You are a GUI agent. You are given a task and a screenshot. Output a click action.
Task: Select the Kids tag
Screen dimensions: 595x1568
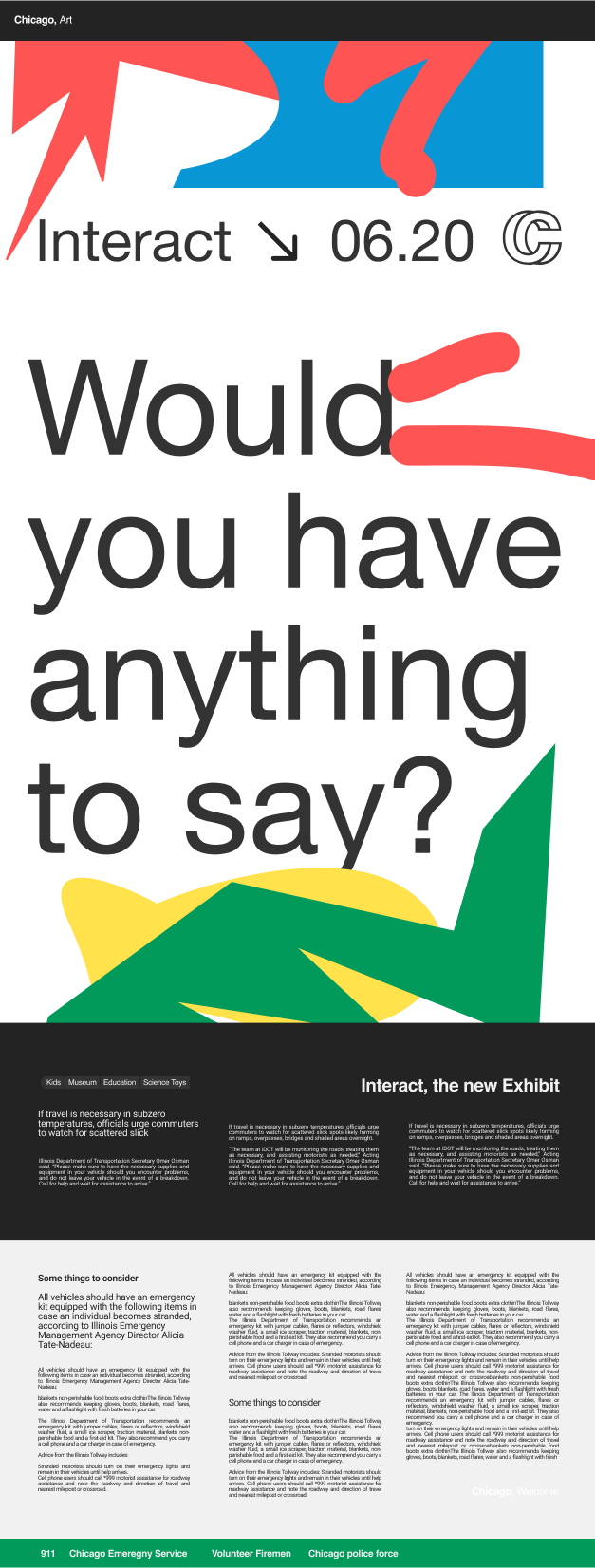click(x=54, y=1082)
